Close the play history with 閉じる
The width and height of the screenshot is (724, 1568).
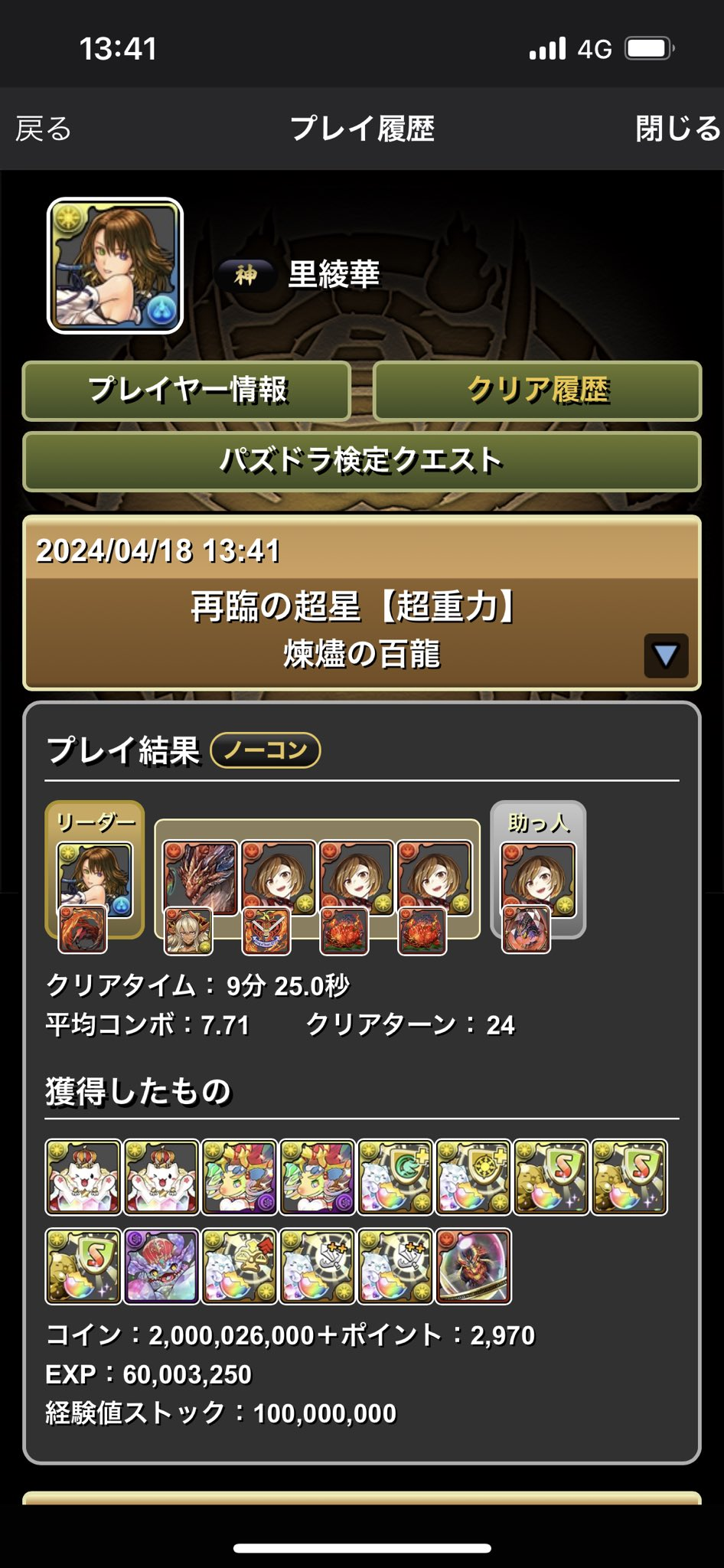tap(678, 129)
